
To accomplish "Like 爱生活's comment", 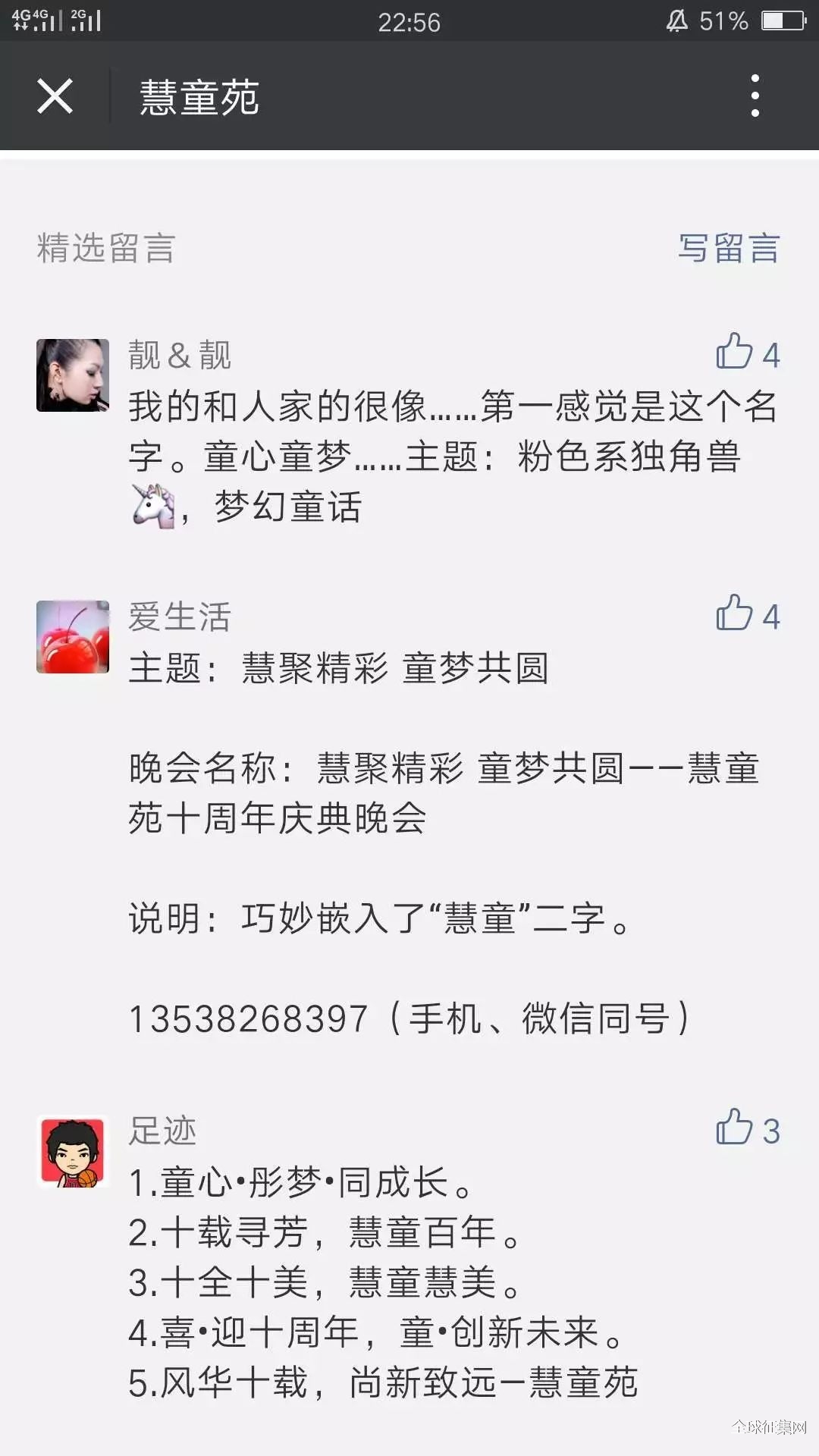I will [x=734, y=614].
